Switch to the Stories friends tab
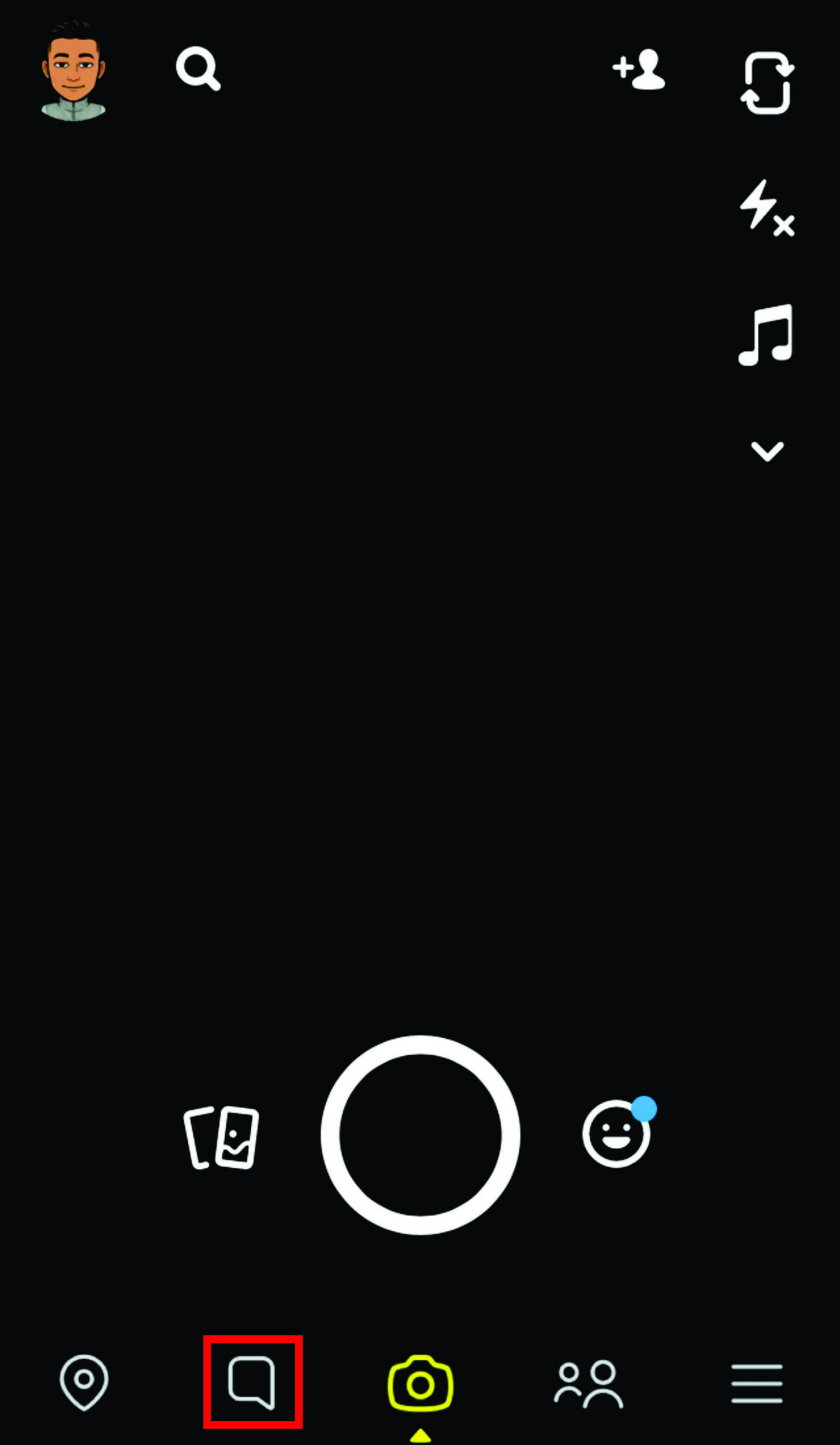This screenshot has width=840, height=1445. tap(588, 1384)
